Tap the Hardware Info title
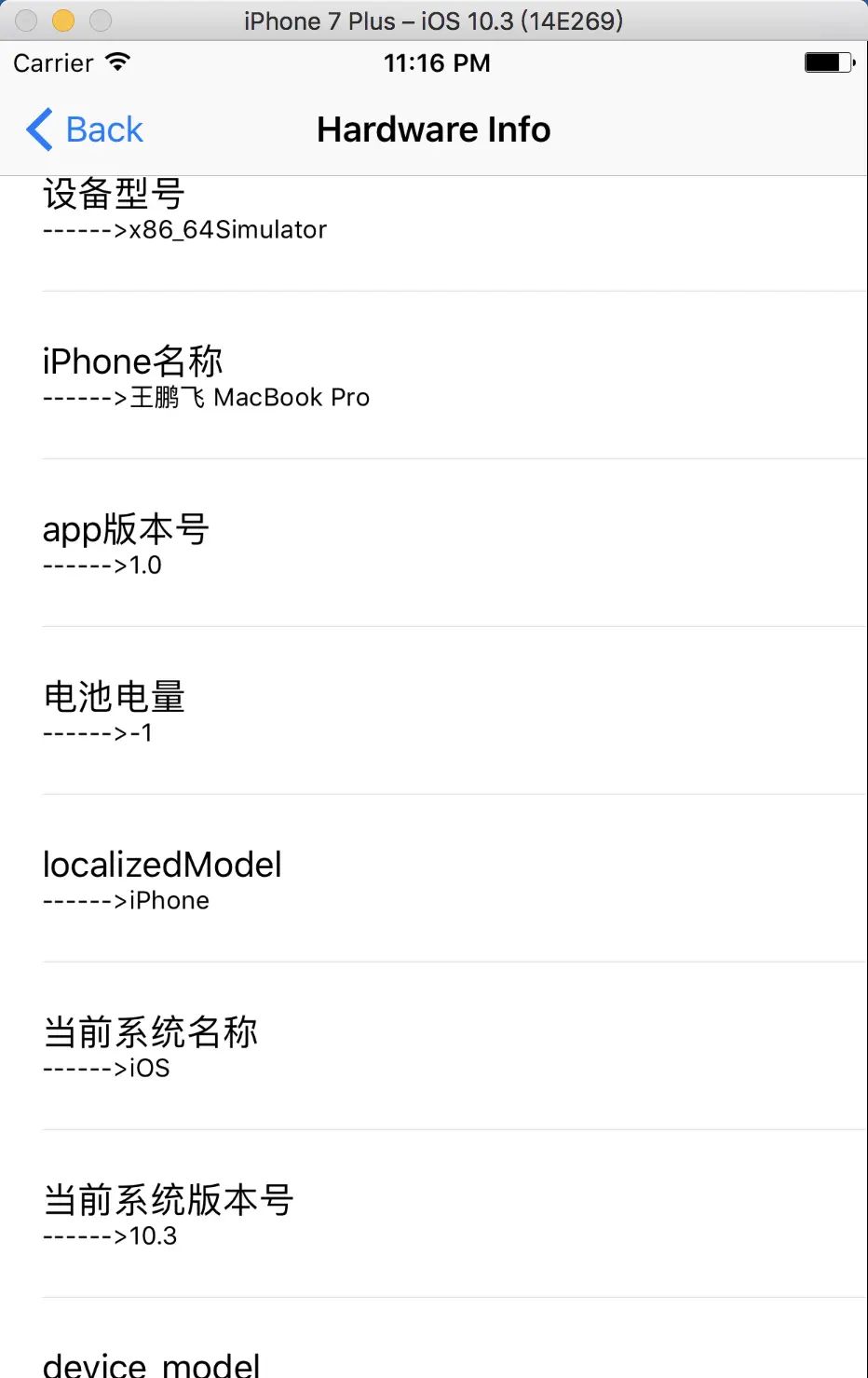Viewport: 868px width, 1378px height. (434, 130)
